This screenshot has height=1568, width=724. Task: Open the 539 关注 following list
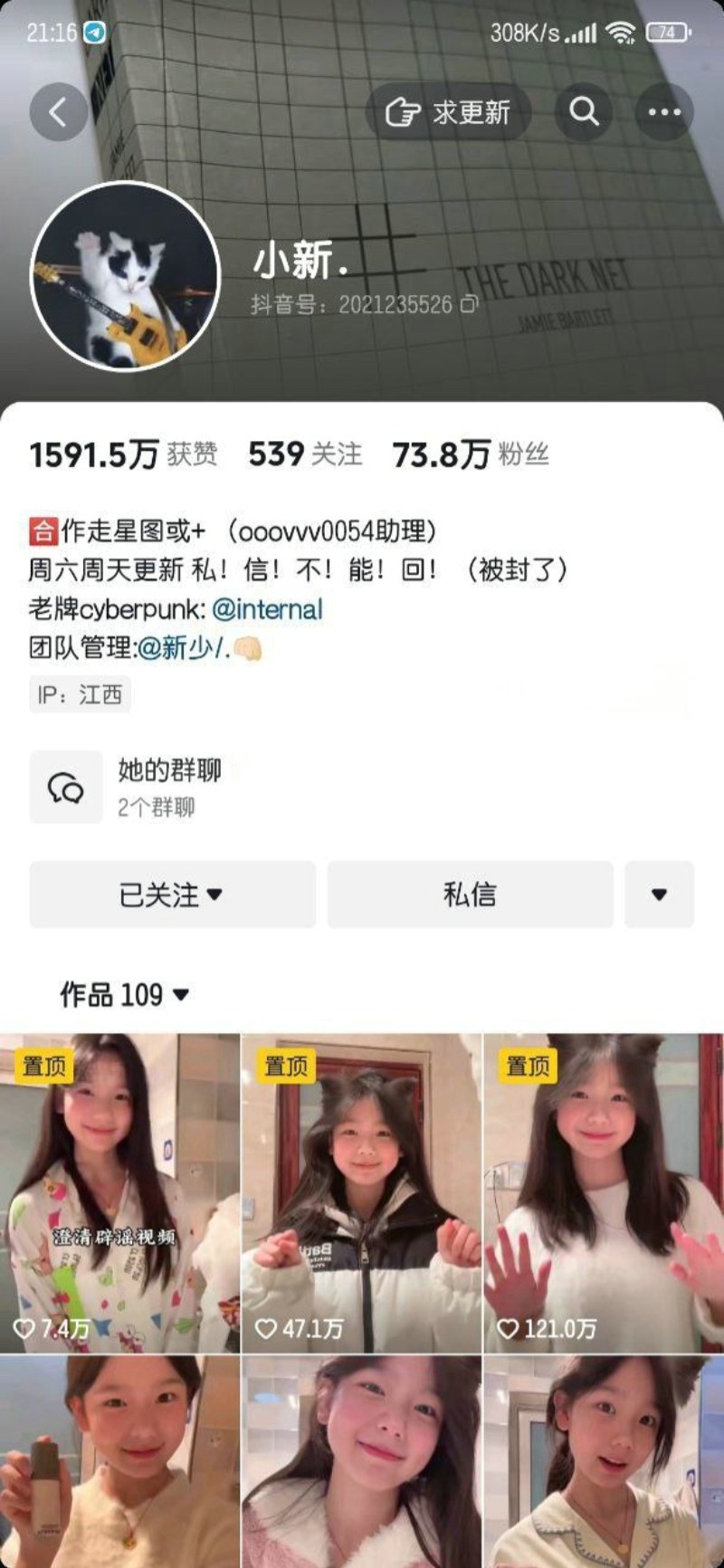(x=305, y=454)
